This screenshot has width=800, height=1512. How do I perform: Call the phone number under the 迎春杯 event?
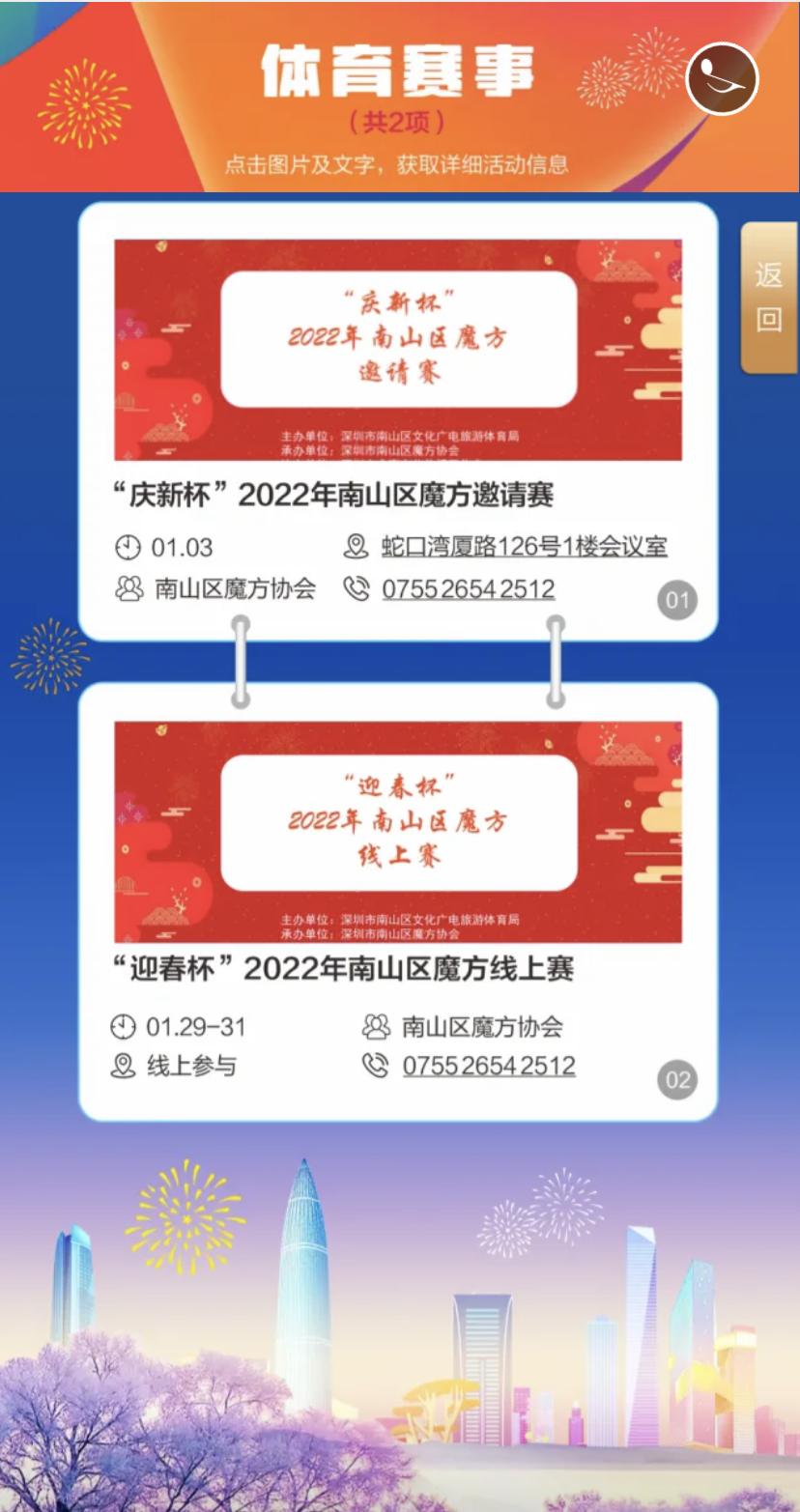coord(489,1067)
